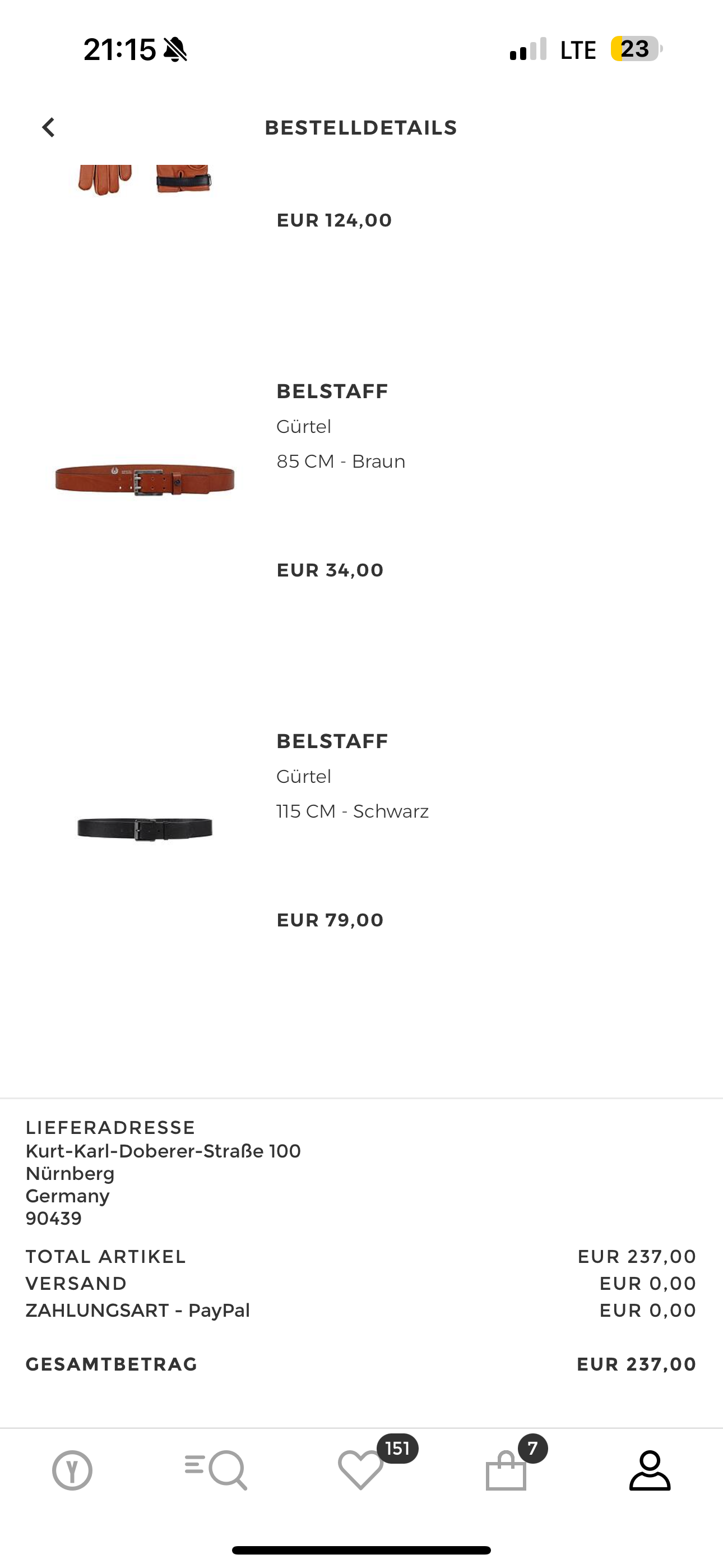Open the brown Belstaff belt product
Viewport: 723px width, 1568px height.
[x=145, y=479]
